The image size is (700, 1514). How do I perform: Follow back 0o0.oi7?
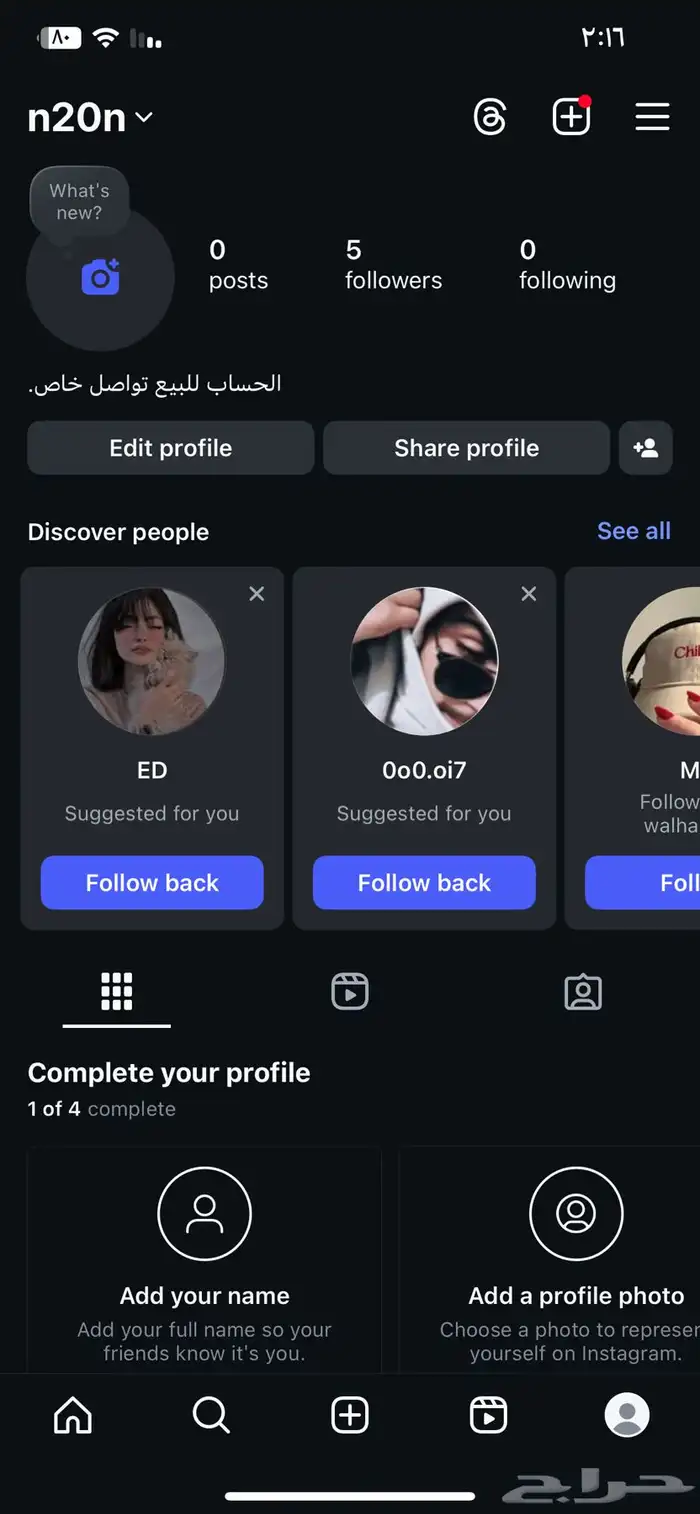[x=424, y=883]
